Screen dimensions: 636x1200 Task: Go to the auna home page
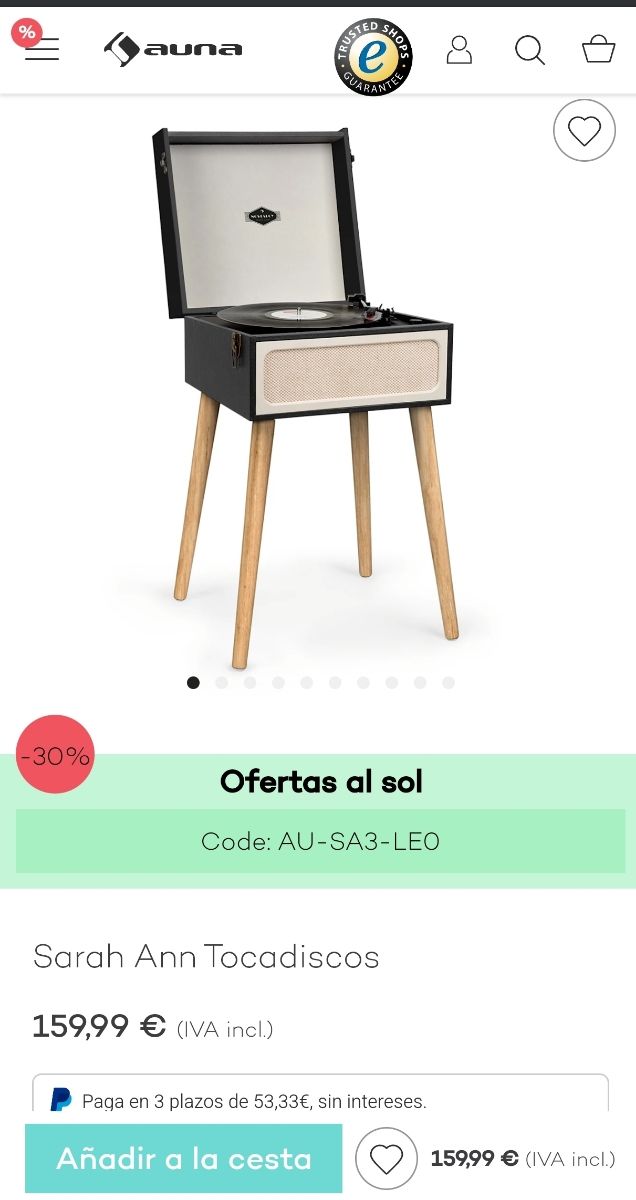pyautogui.click(x=173, y=49)
